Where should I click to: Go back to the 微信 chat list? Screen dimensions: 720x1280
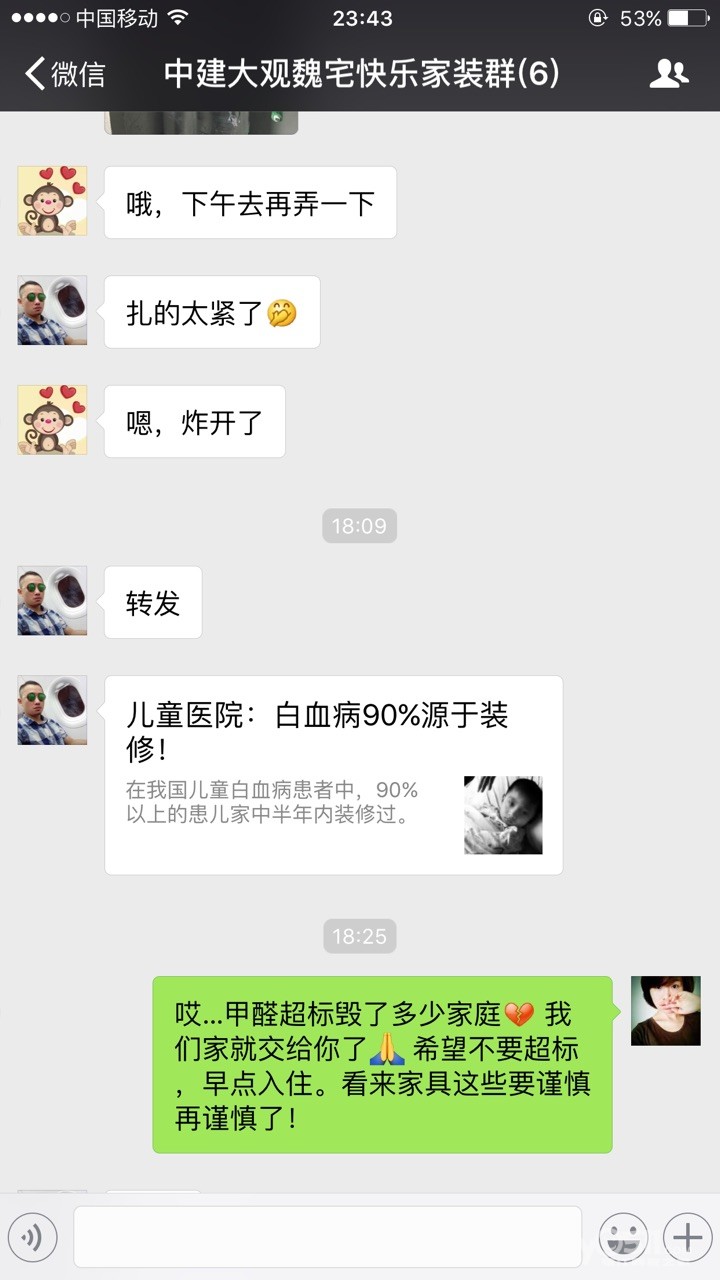(65, 73)
